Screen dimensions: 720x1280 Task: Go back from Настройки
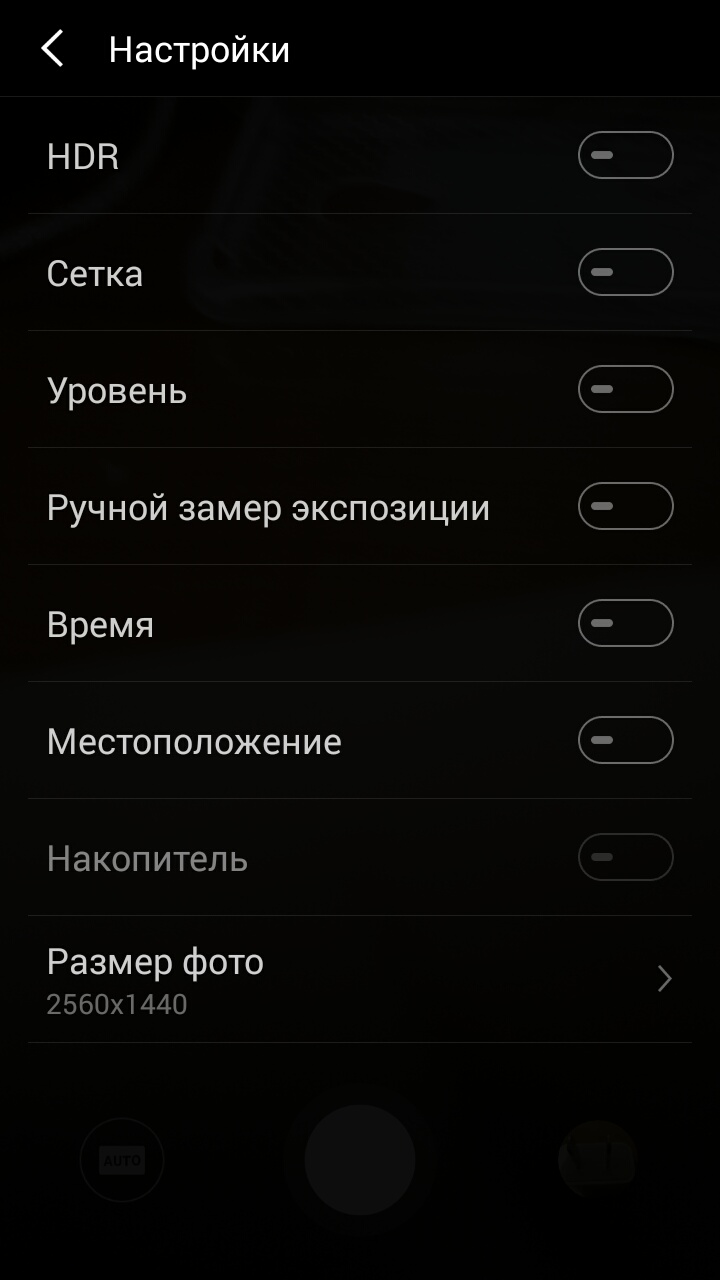click(x=53, y=48)
